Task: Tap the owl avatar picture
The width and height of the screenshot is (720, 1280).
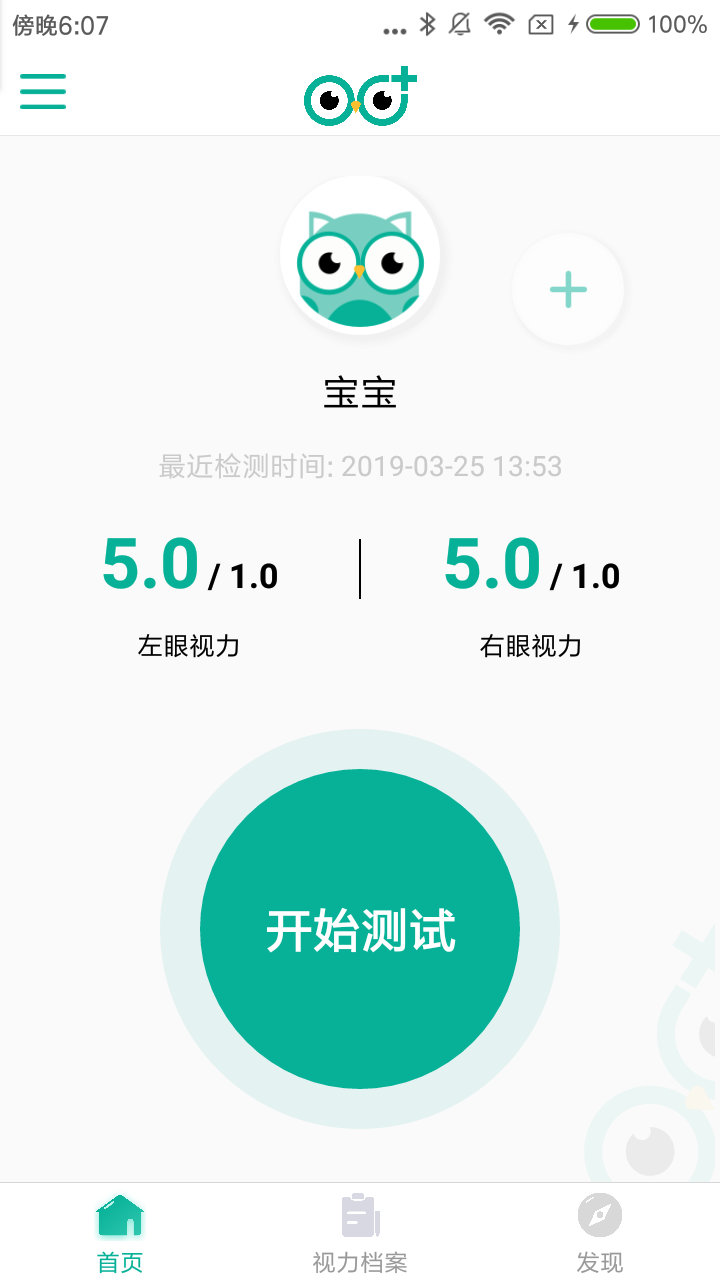Action: 360,255
